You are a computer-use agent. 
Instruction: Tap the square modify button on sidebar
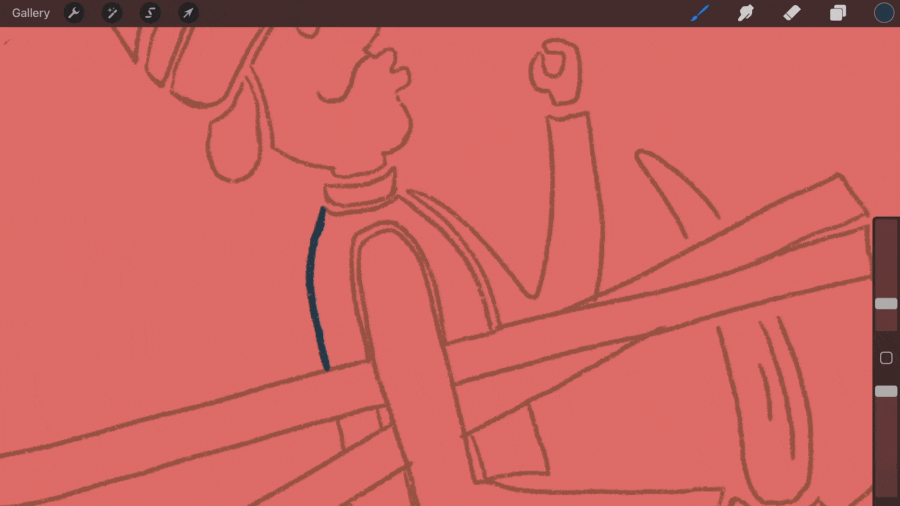886,358
